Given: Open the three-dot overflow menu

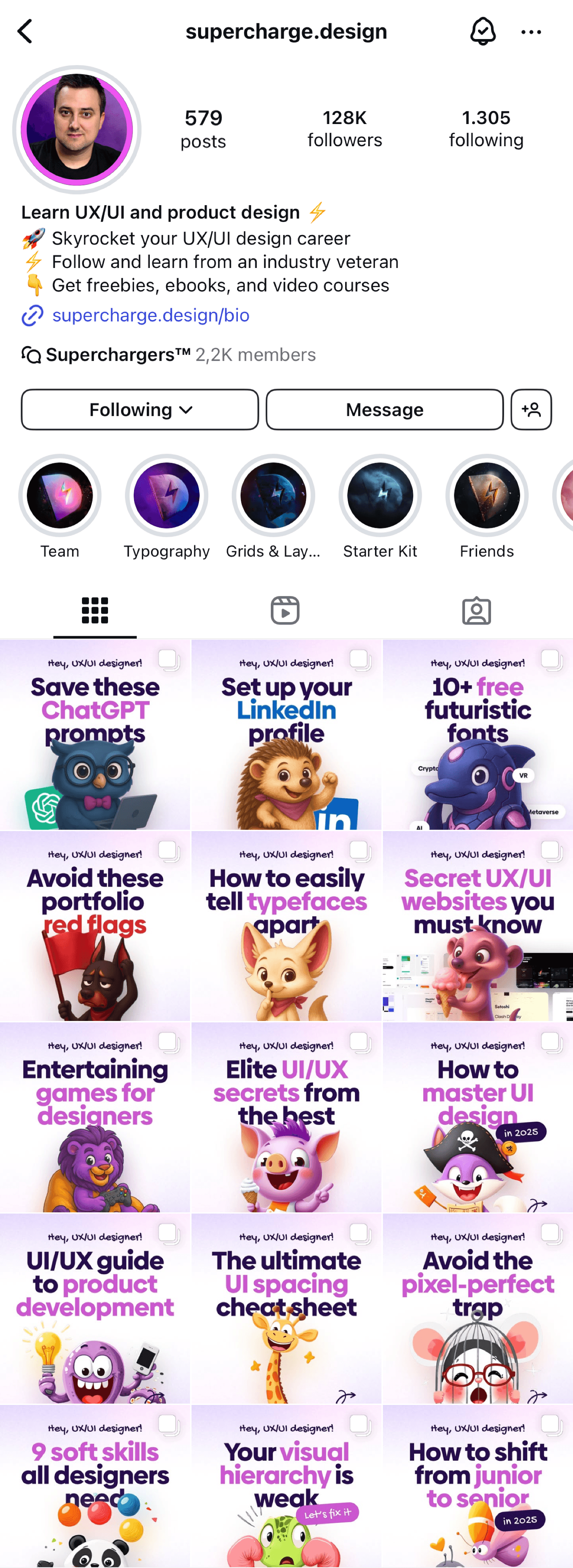Looking at the screenshot, I should point(531,32).
